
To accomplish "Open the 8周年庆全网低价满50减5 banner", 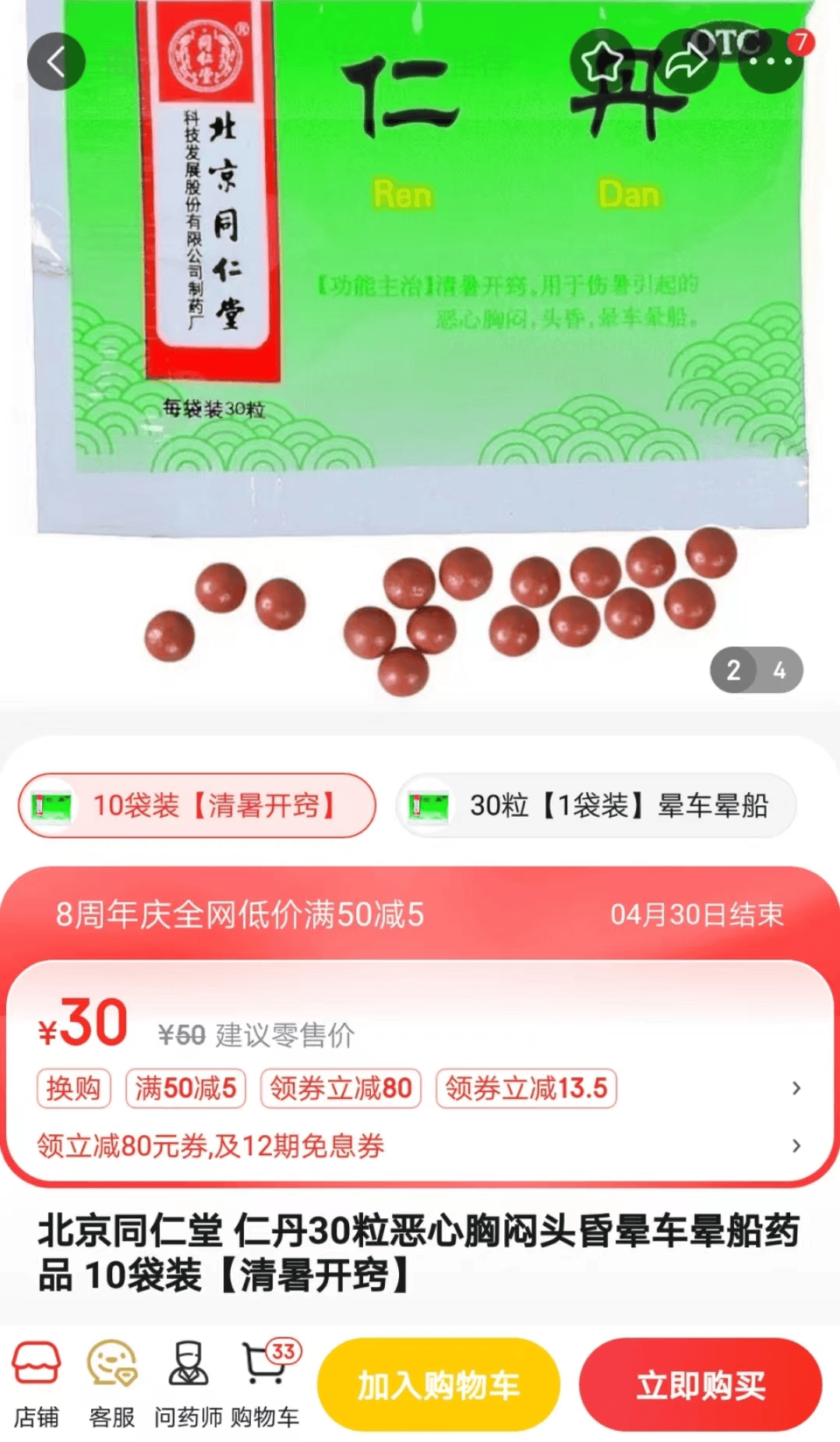I will point(419,914).
